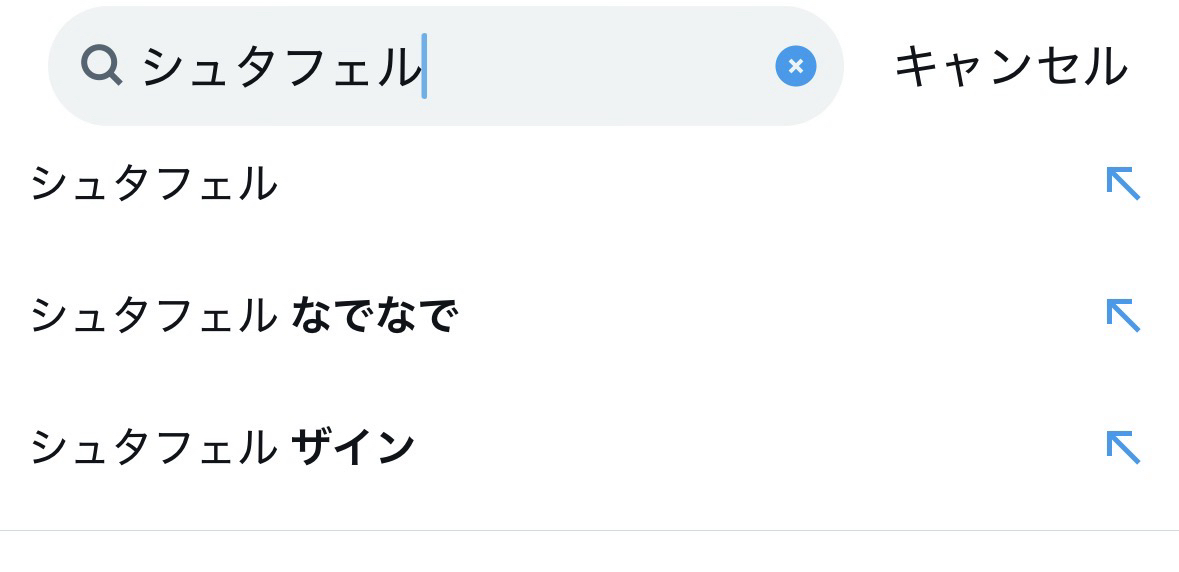Select the シュタフェル suggestion

tap(154, 185)
